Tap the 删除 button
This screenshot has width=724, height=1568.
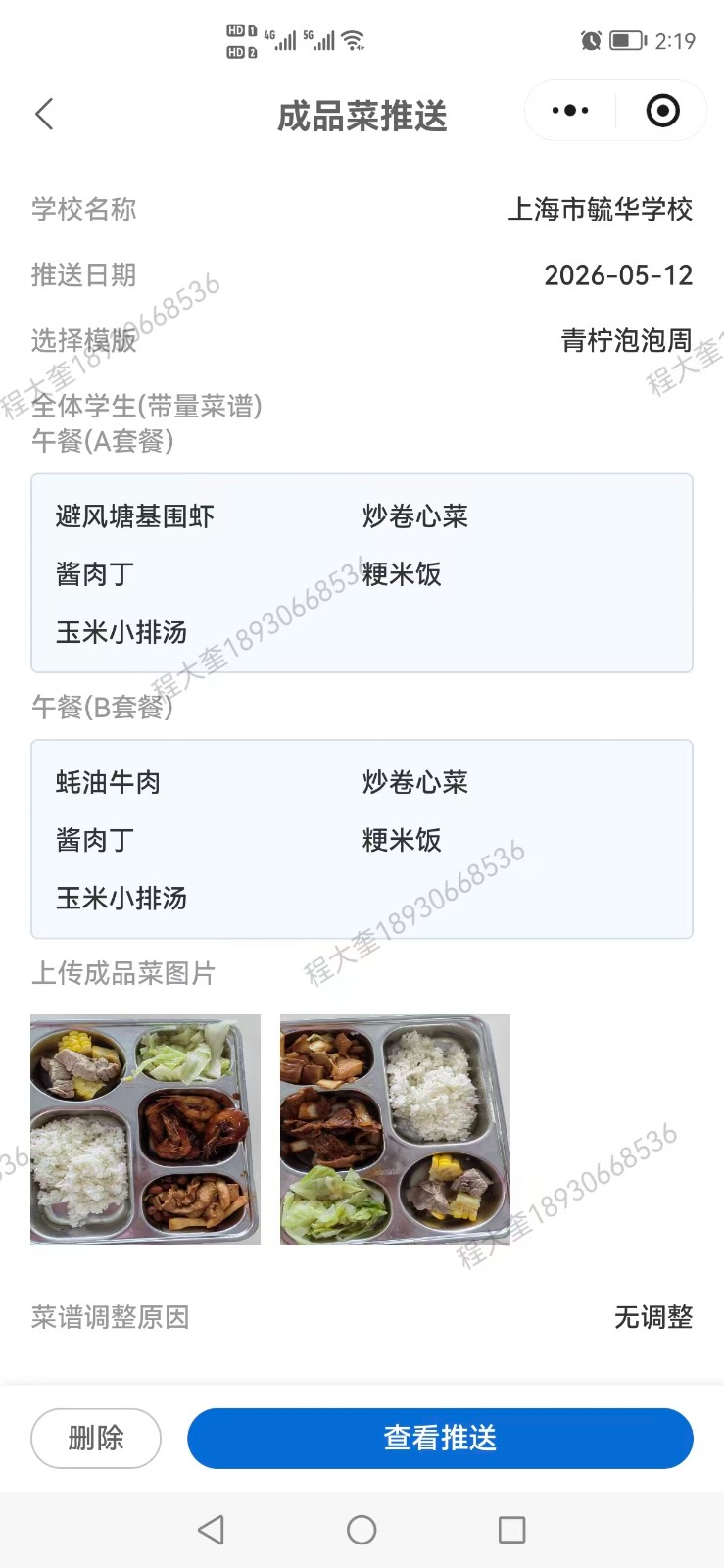pos(96,1438)
